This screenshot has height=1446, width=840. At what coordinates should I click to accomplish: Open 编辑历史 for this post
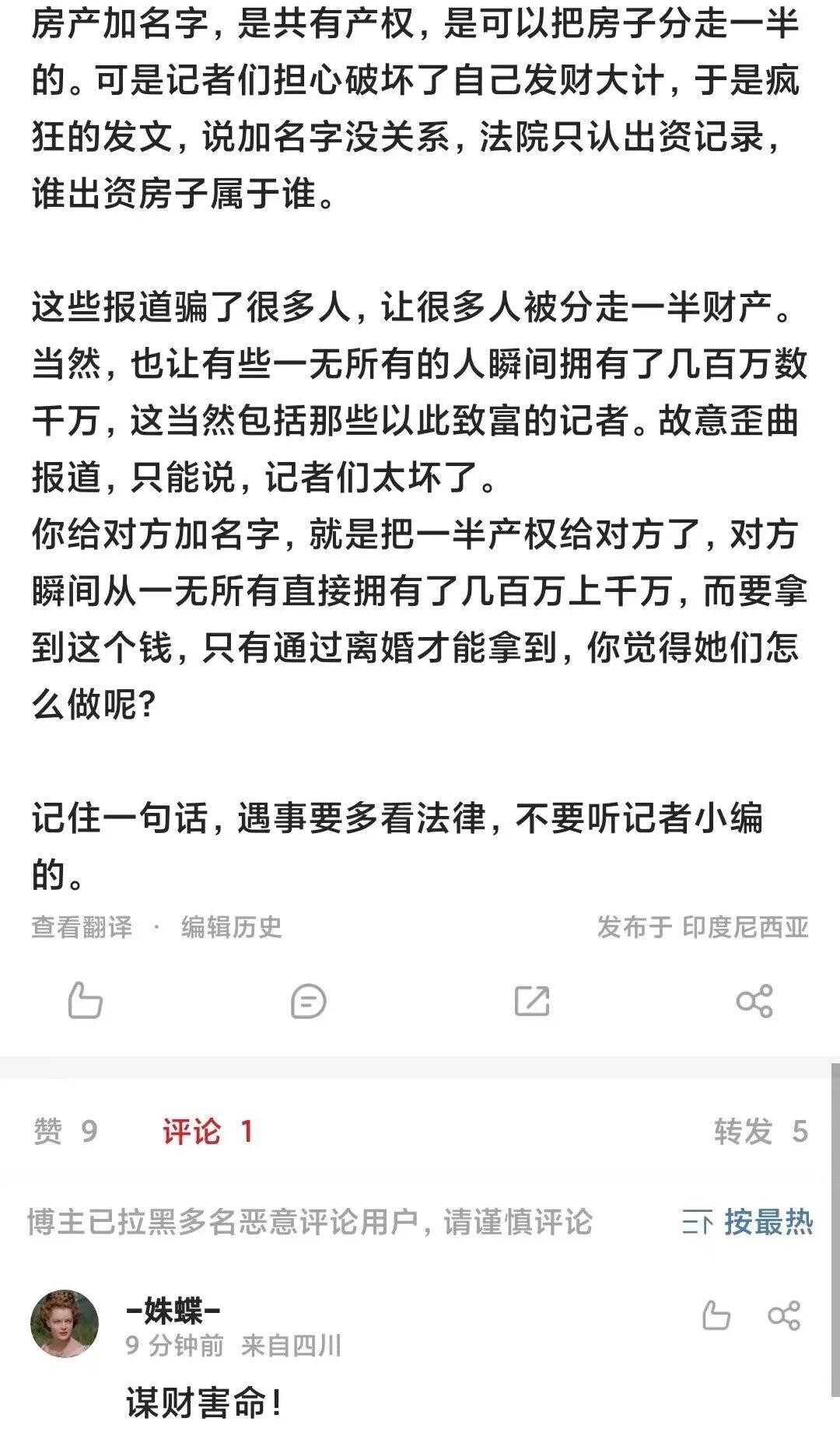point(231,927)
